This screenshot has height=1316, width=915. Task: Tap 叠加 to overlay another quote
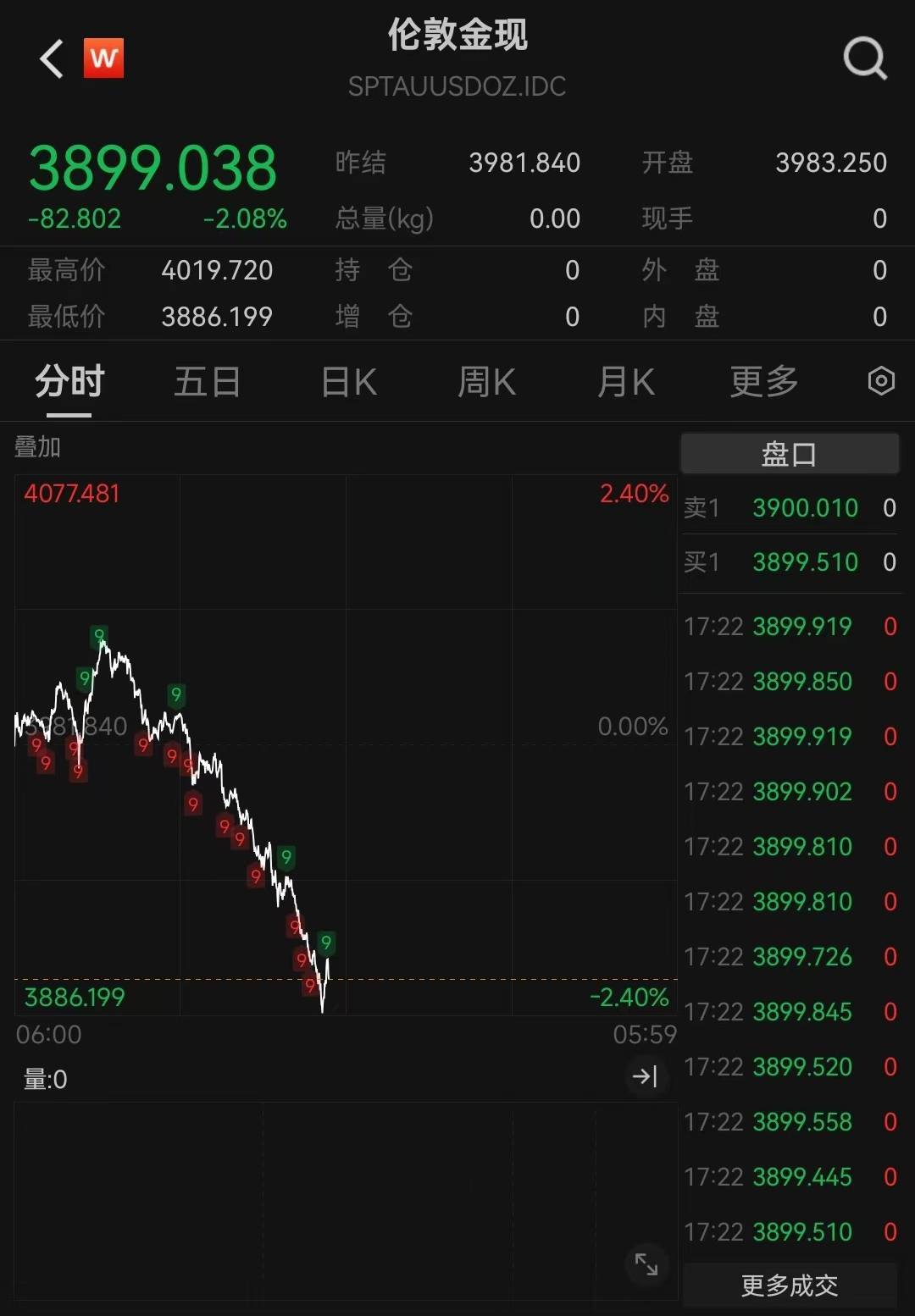37,446
